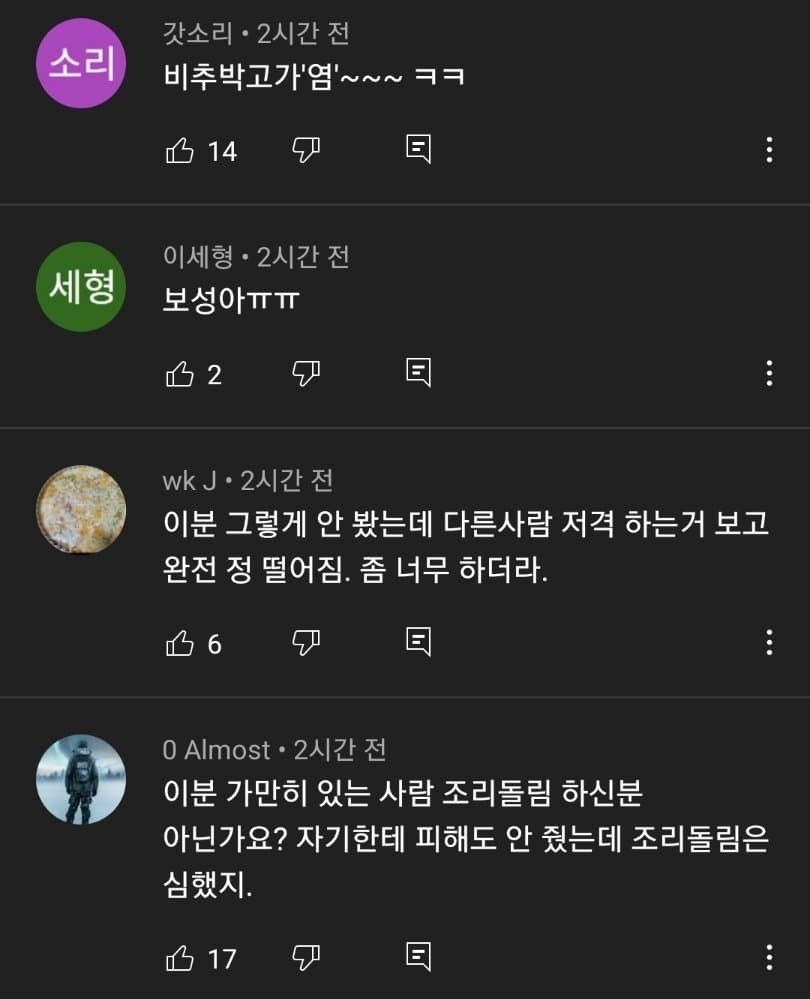Reply to 갓소리's comment
The height and width of the screenshot is (999, 810).
click(419, 150)
